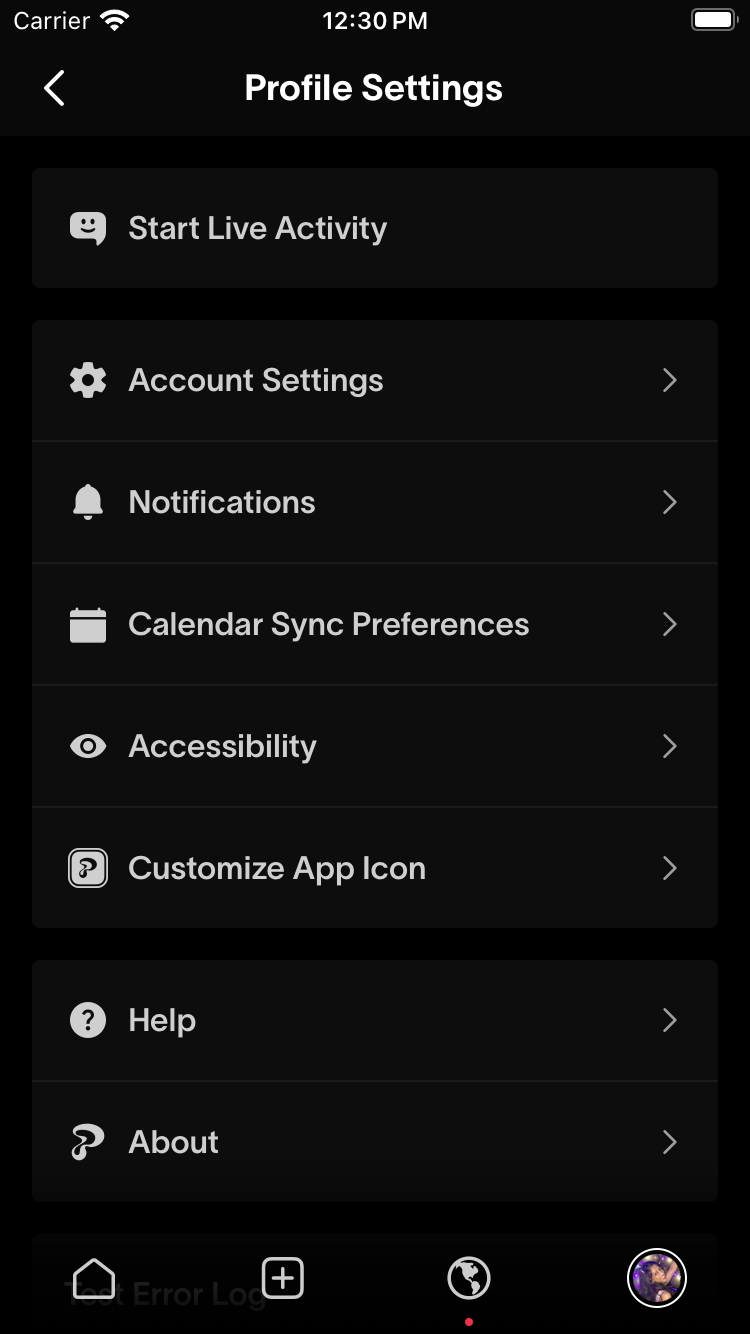Open the Notifications settings row
Image resolution: width=750 pixels, height=1334 pixels.
coord(375,502)
